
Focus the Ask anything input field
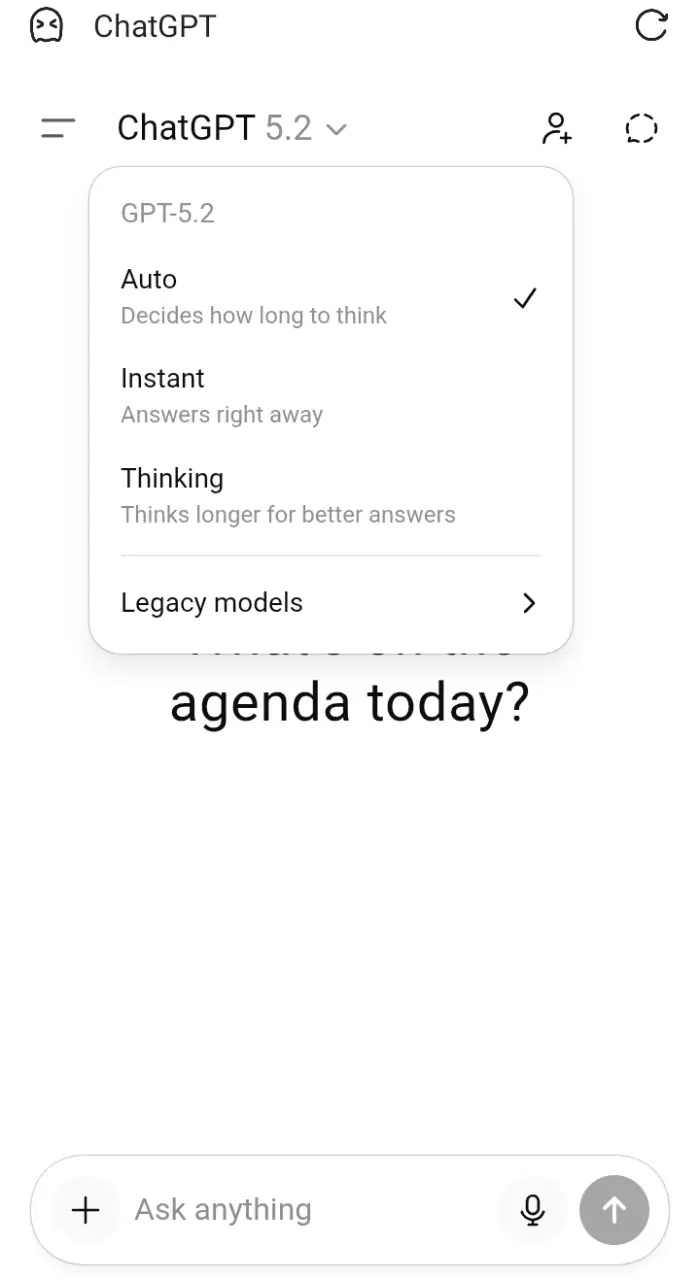tap(310, 1210)
